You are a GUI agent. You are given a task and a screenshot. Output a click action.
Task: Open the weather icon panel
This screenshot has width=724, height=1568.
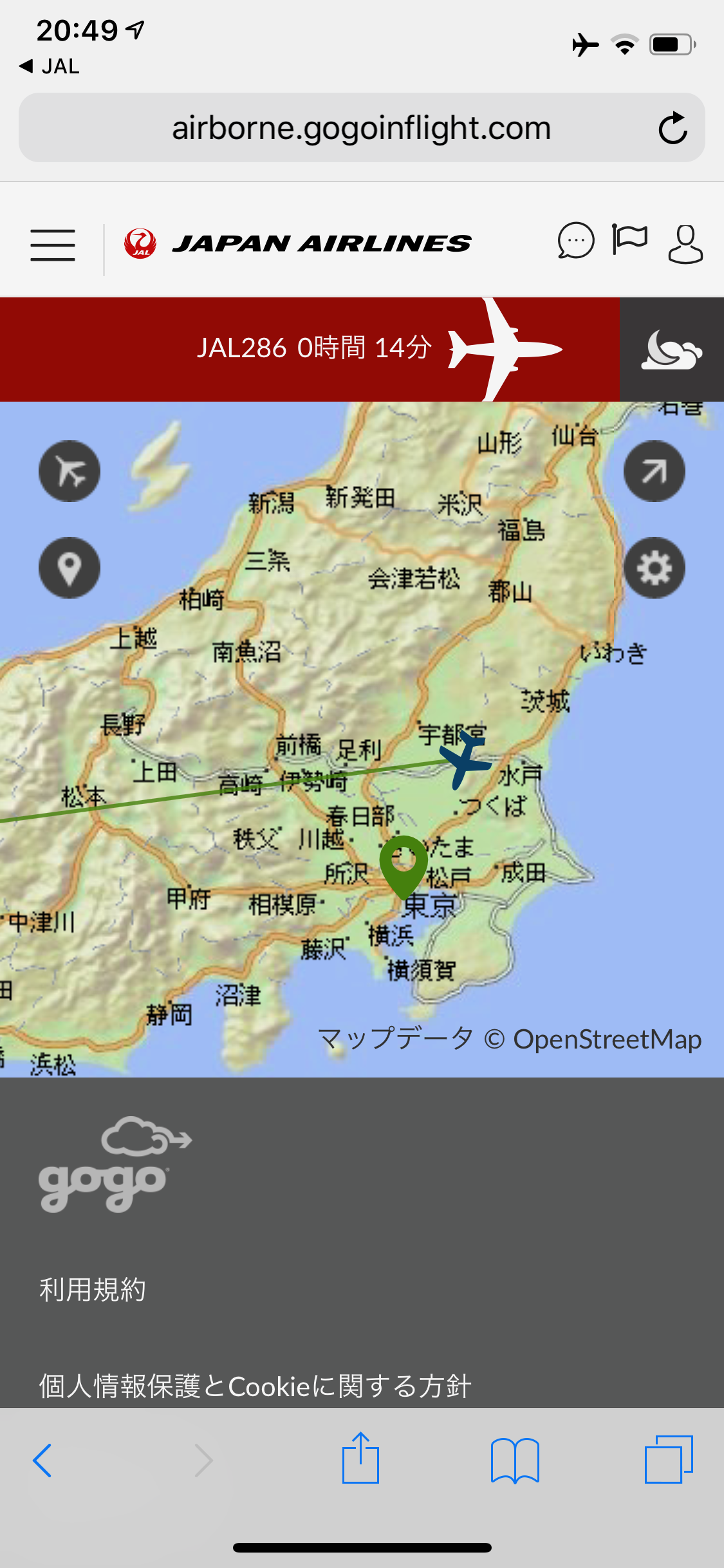[x=671, y=350]
